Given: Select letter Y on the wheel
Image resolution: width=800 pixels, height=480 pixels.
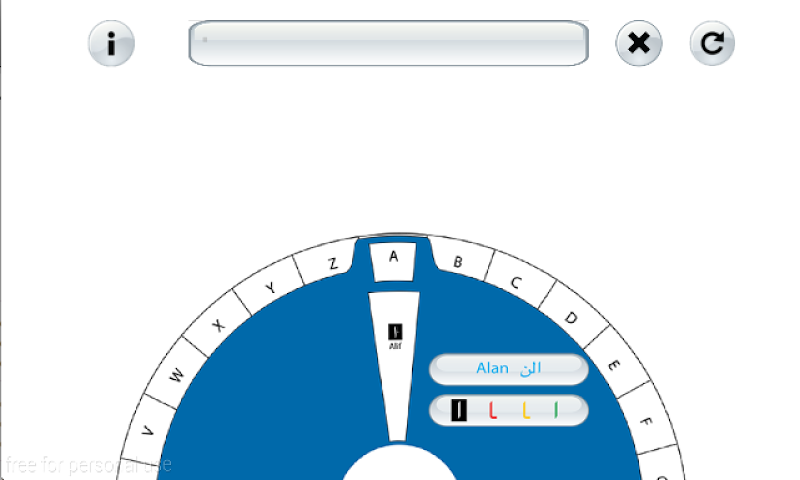Looking at the screenshot, I should click(x=270, y=287).
